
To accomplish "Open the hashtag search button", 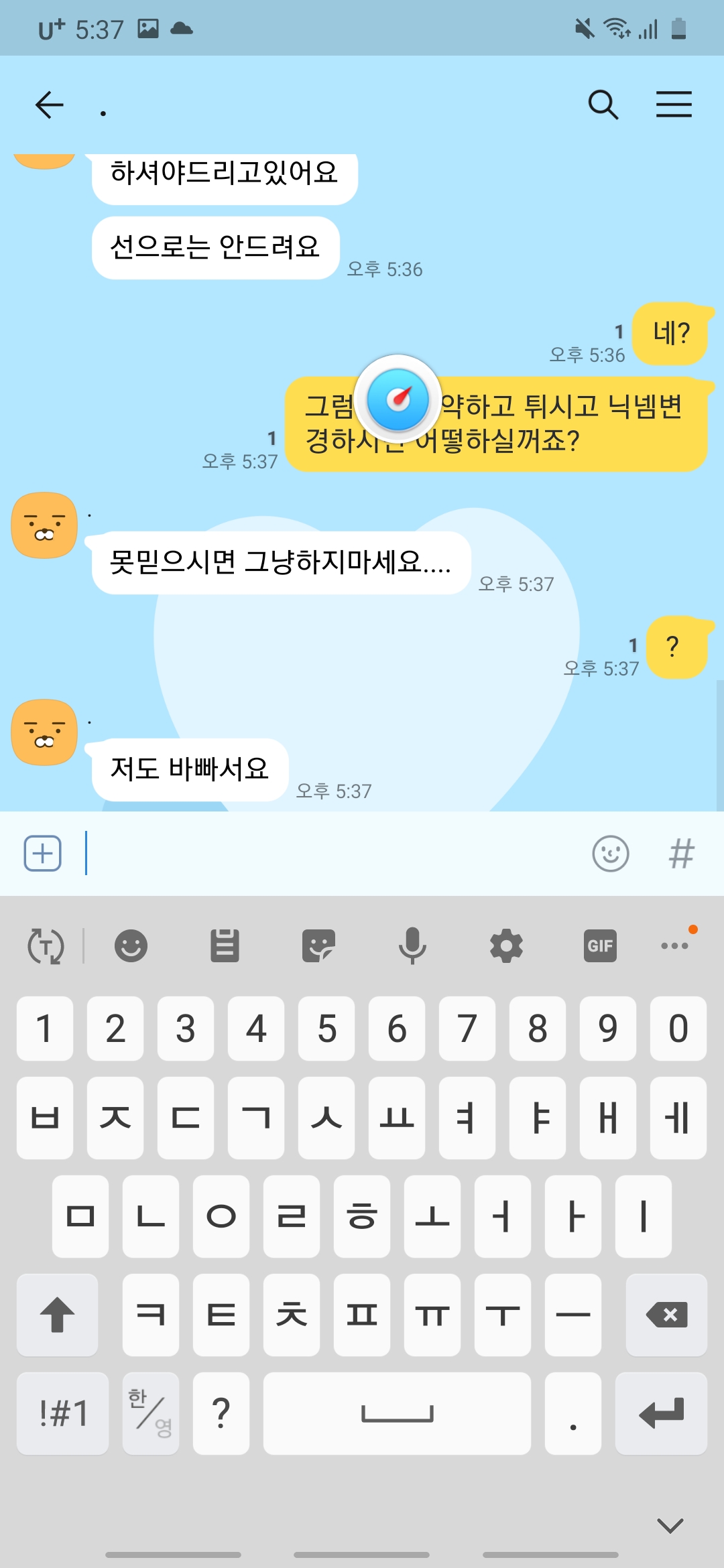I will coord(681,853).
